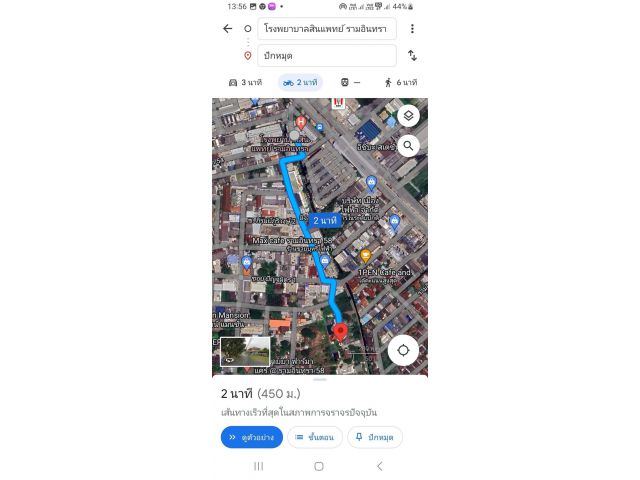Switch to public transit mode
640x480 pixels.
tap(350, 82)
